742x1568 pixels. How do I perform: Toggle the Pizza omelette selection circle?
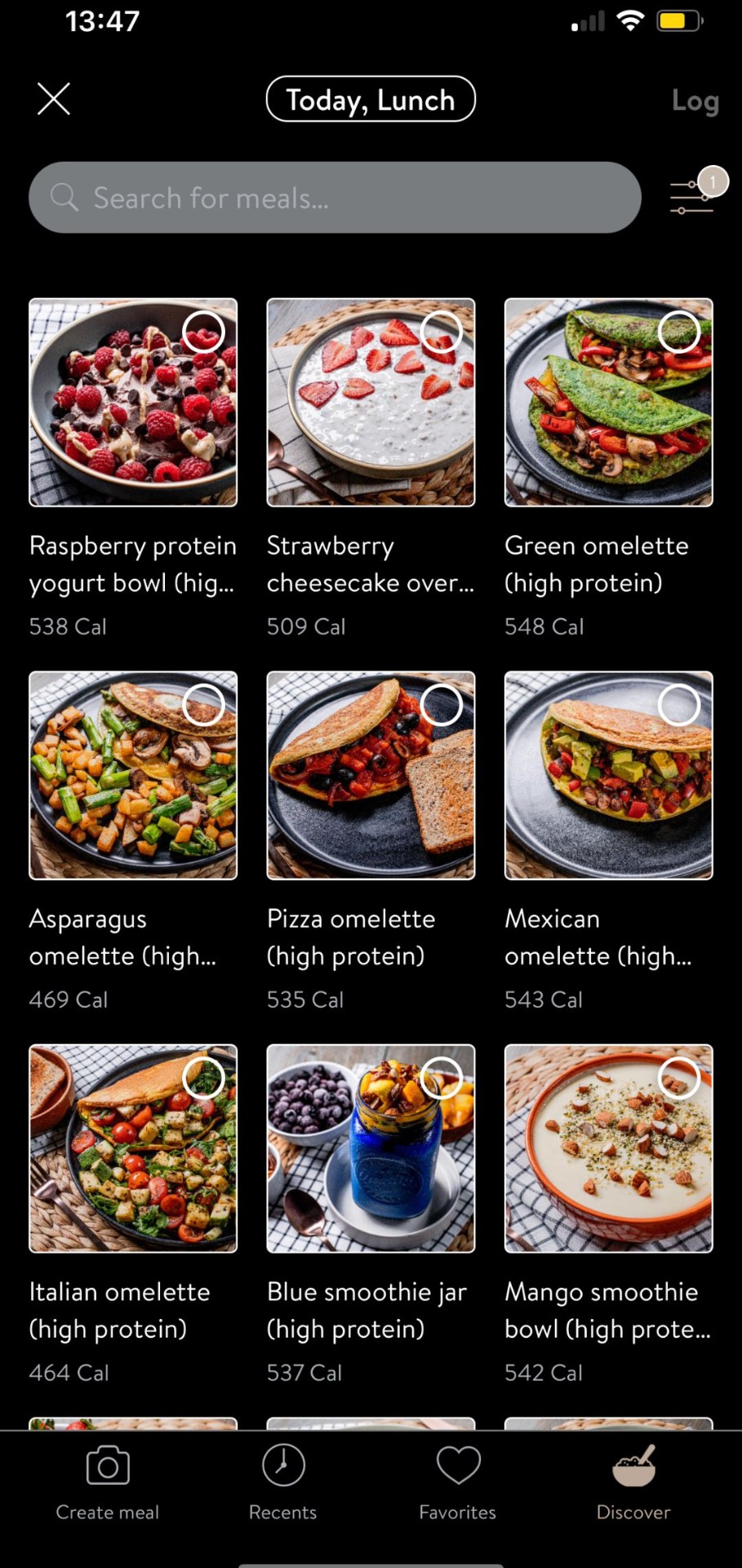(441, 705)
